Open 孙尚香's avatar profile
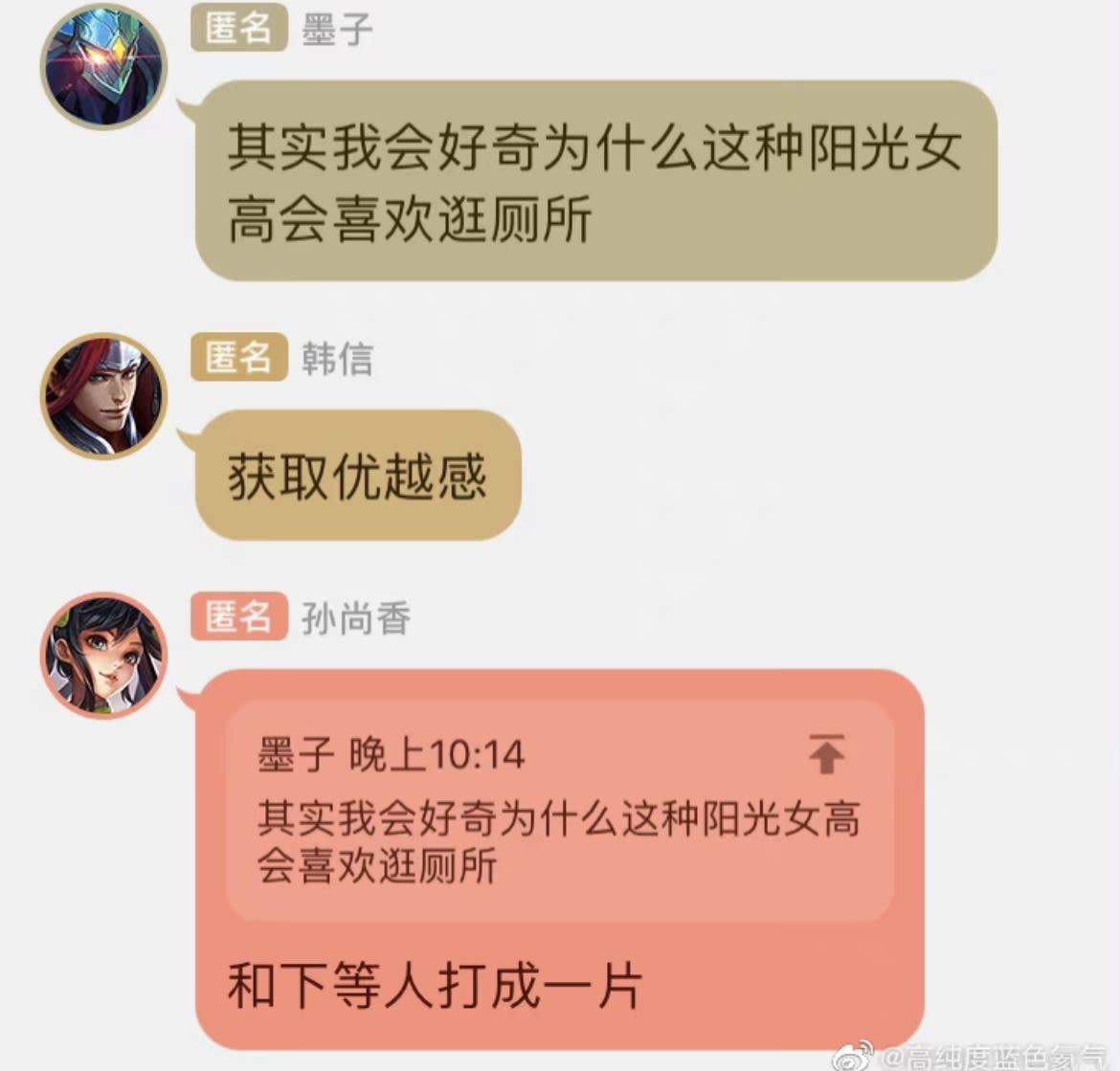Screen dimensions: 1120x1071 pos(103,656)
